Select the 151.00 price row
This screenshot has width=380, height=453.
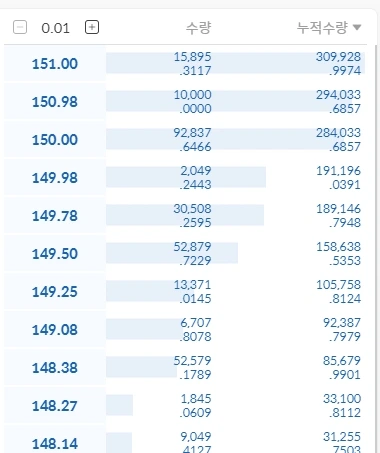pyautogui.click(x=185, y=64)
